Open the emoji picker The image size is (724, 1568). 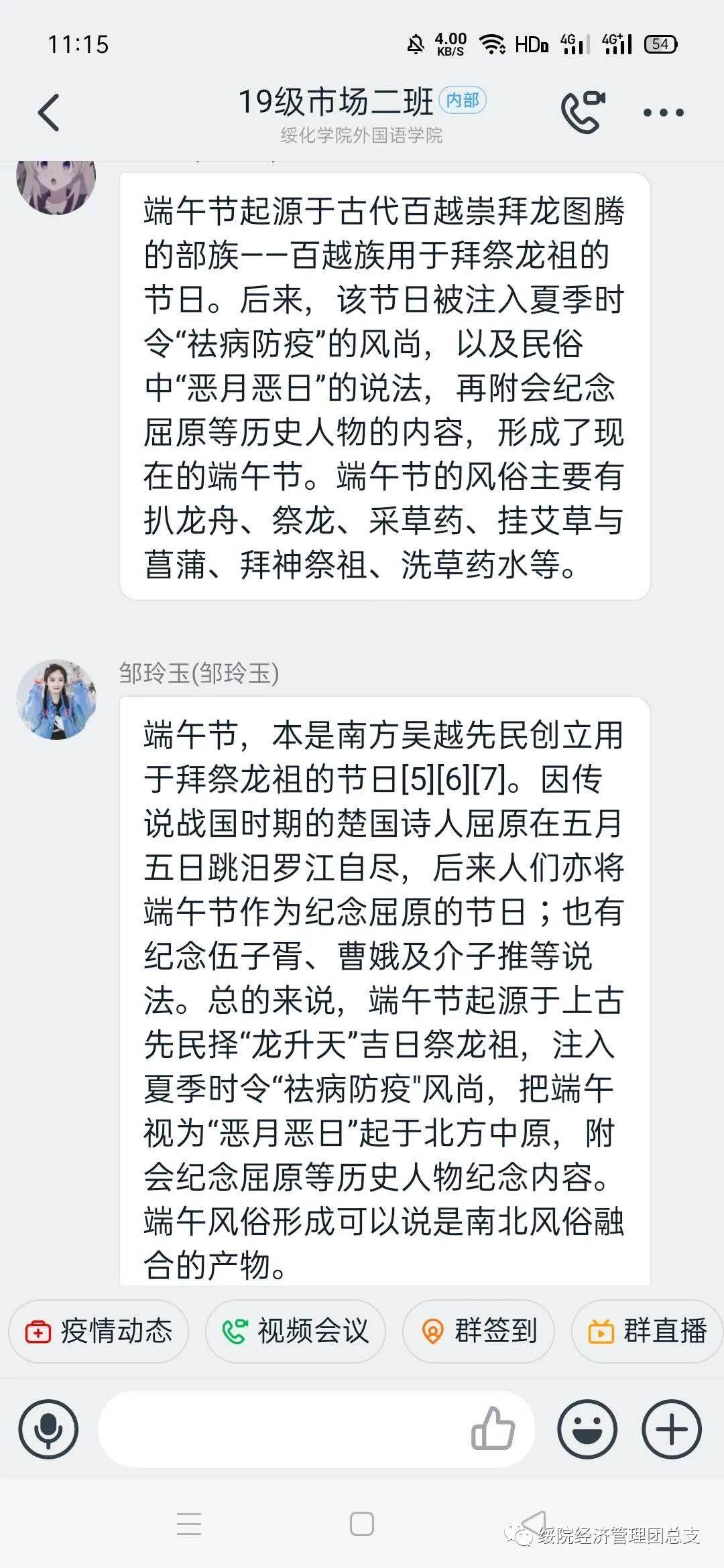point(587,1431)
